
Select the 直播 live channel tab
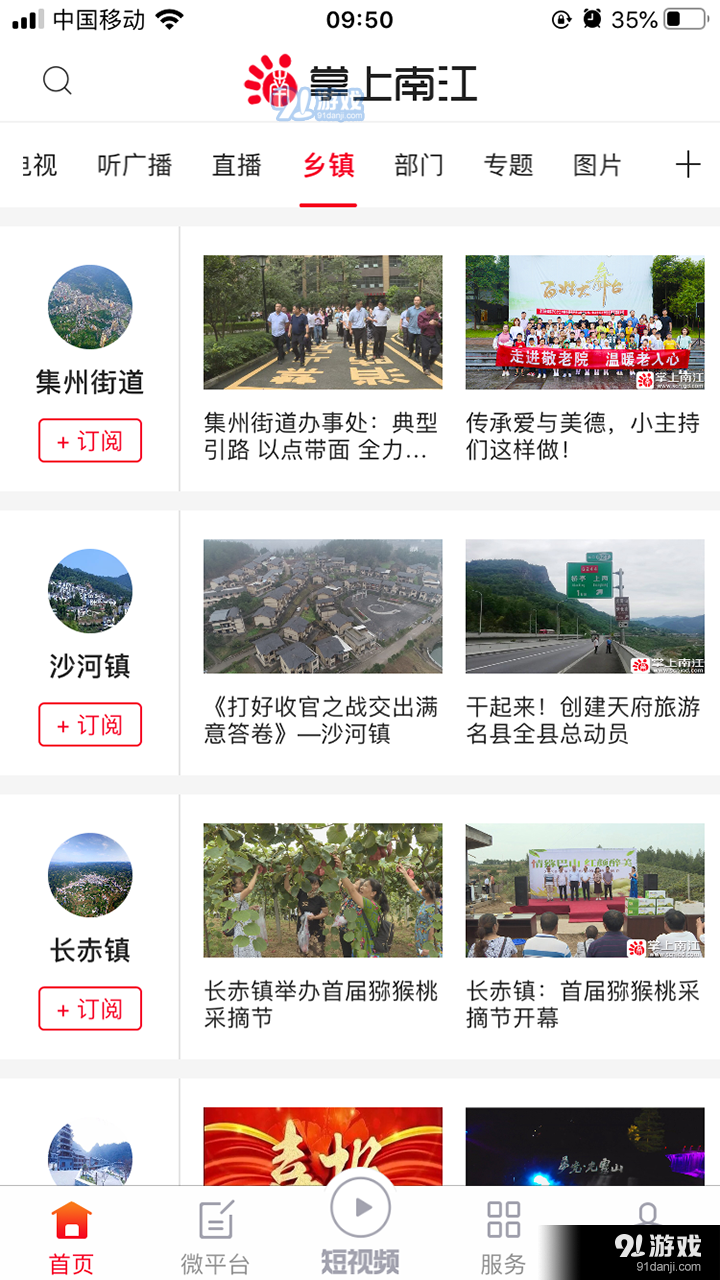pyautogui.click(x=235, y=165)
